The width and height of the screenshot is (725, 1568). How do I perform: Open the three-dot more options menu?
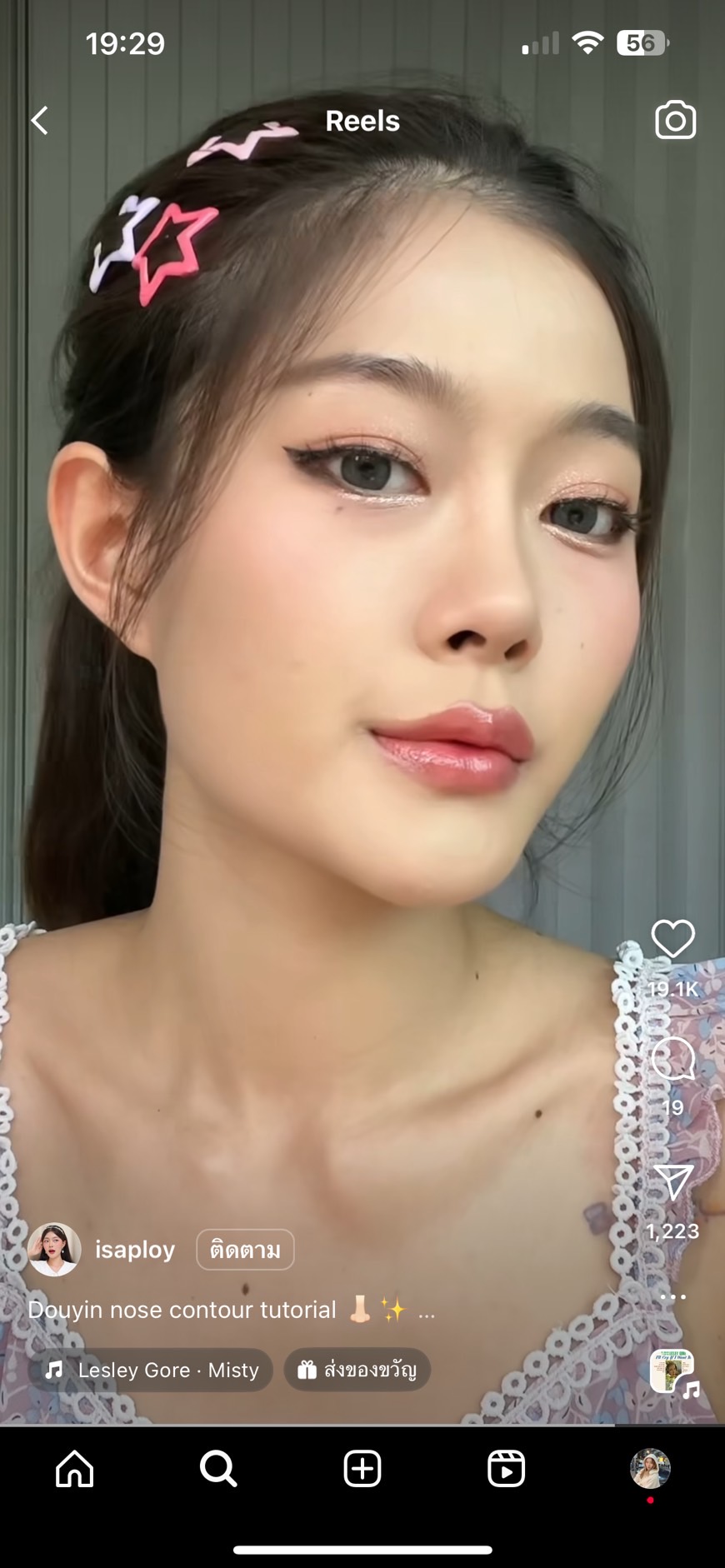(672, 1297)
